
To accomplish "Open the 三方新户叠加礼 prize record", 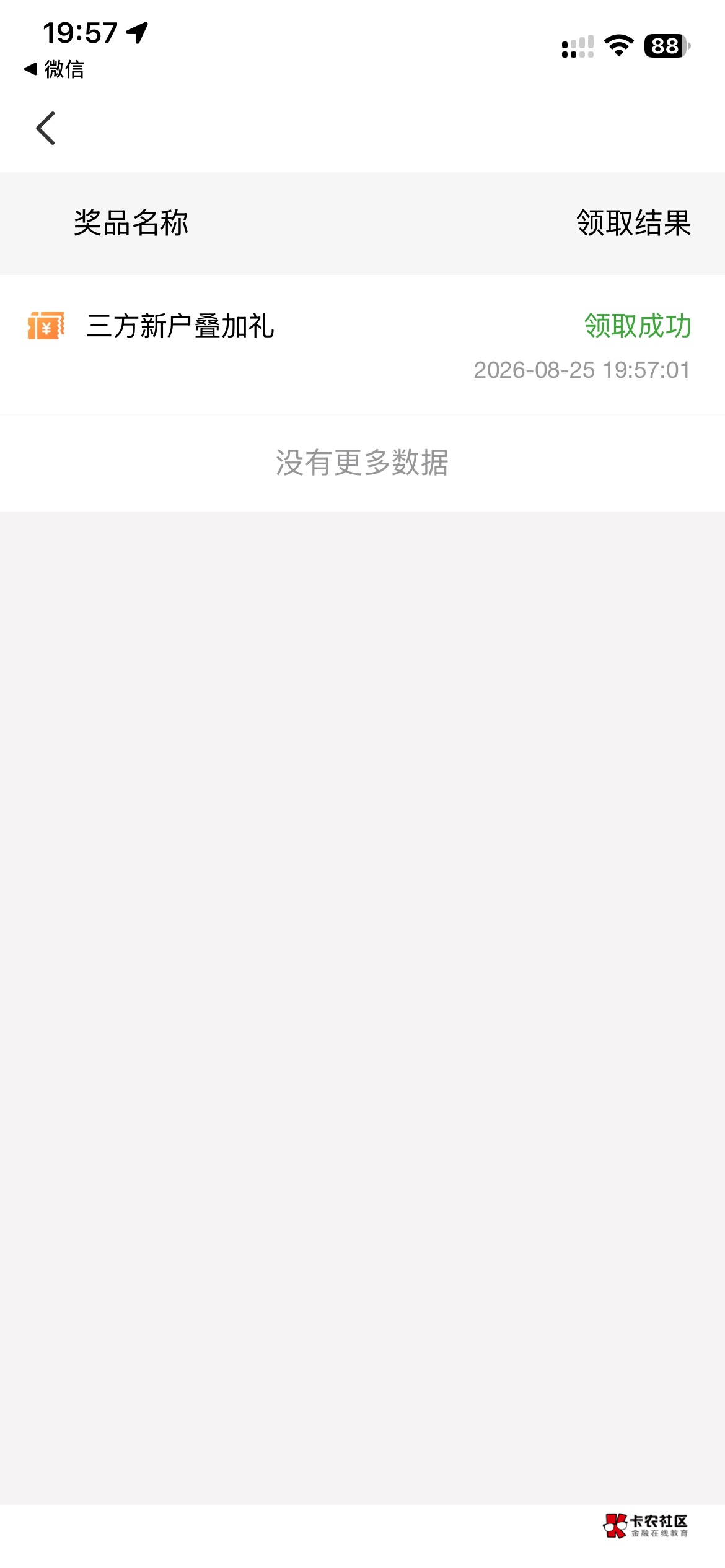I will pyautogui.click(x=362, y=345).
